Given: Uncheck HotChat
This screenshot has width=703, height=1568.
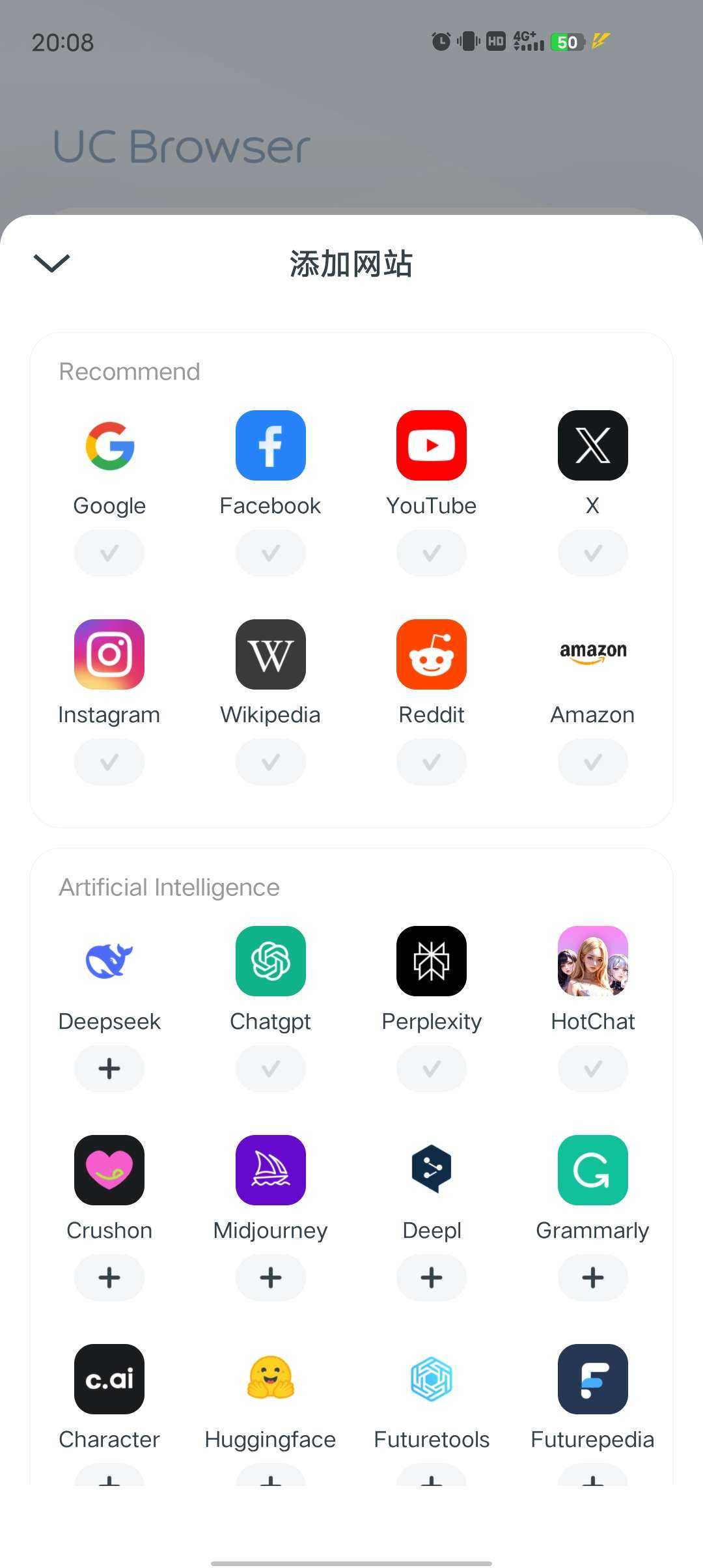Looking at the screenshot, I should (x=592, y=1069).
